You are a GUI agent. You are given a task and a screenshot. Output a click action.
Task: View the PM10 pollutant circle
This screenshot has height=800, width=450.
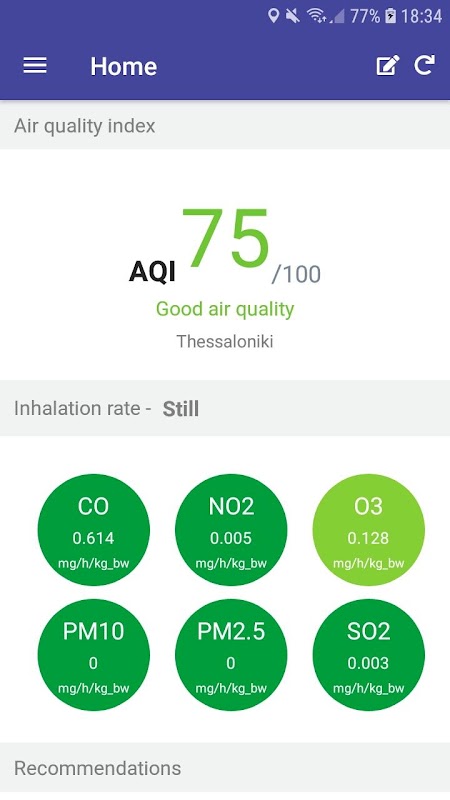tap(93, 655)
